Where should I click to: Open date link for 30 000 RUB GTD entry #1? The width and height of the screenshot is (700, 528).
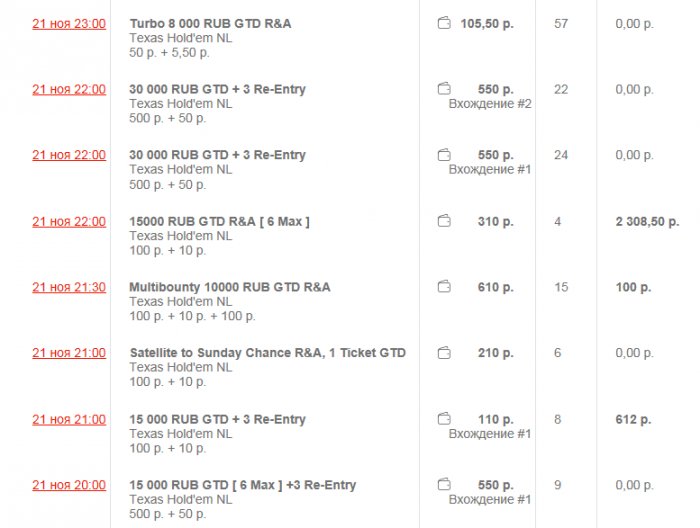click(68, 155)
